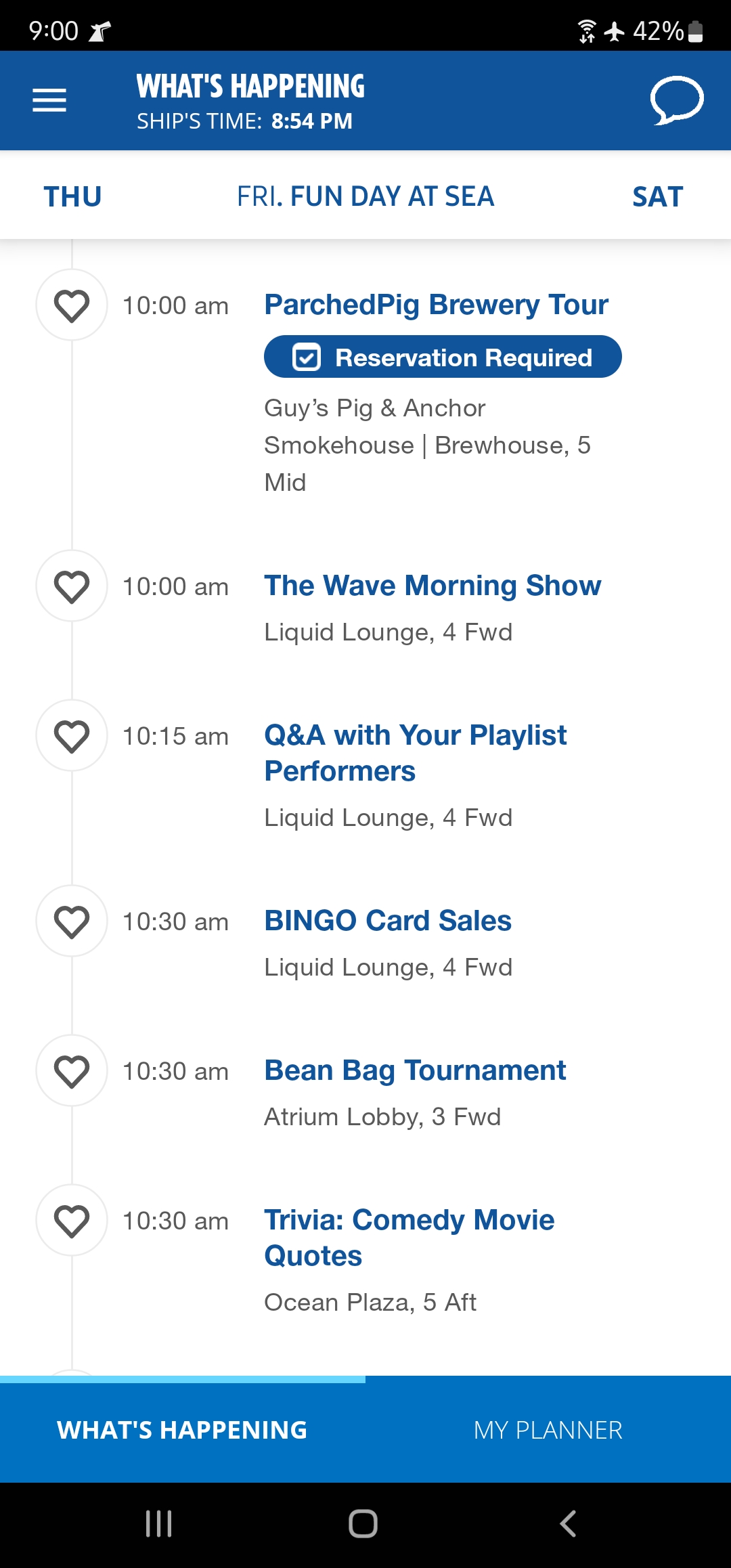Viewport: 731px width, 1568px height.
Task: Favorite The Wave Morning Show
Action: tap(72, 586)
